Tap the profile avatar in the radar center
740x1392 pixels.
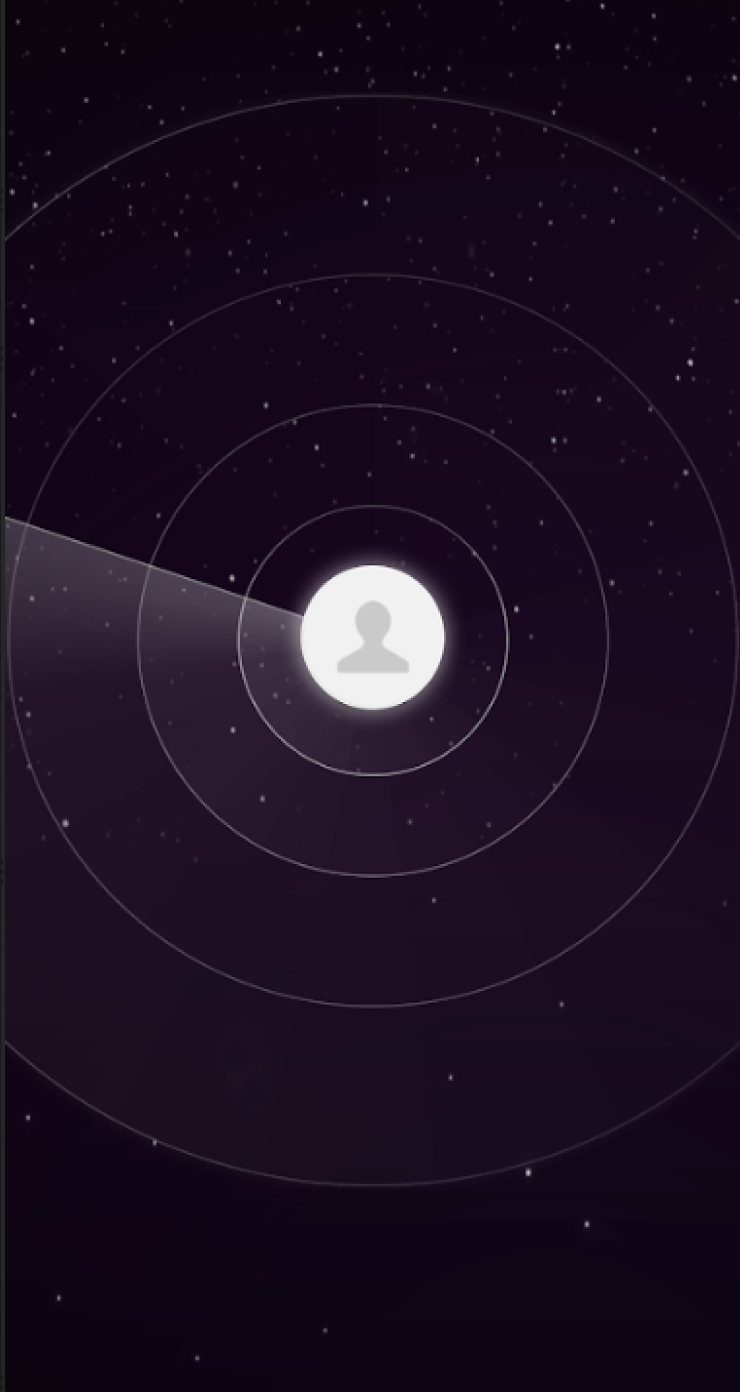click(x=373, y=637)
